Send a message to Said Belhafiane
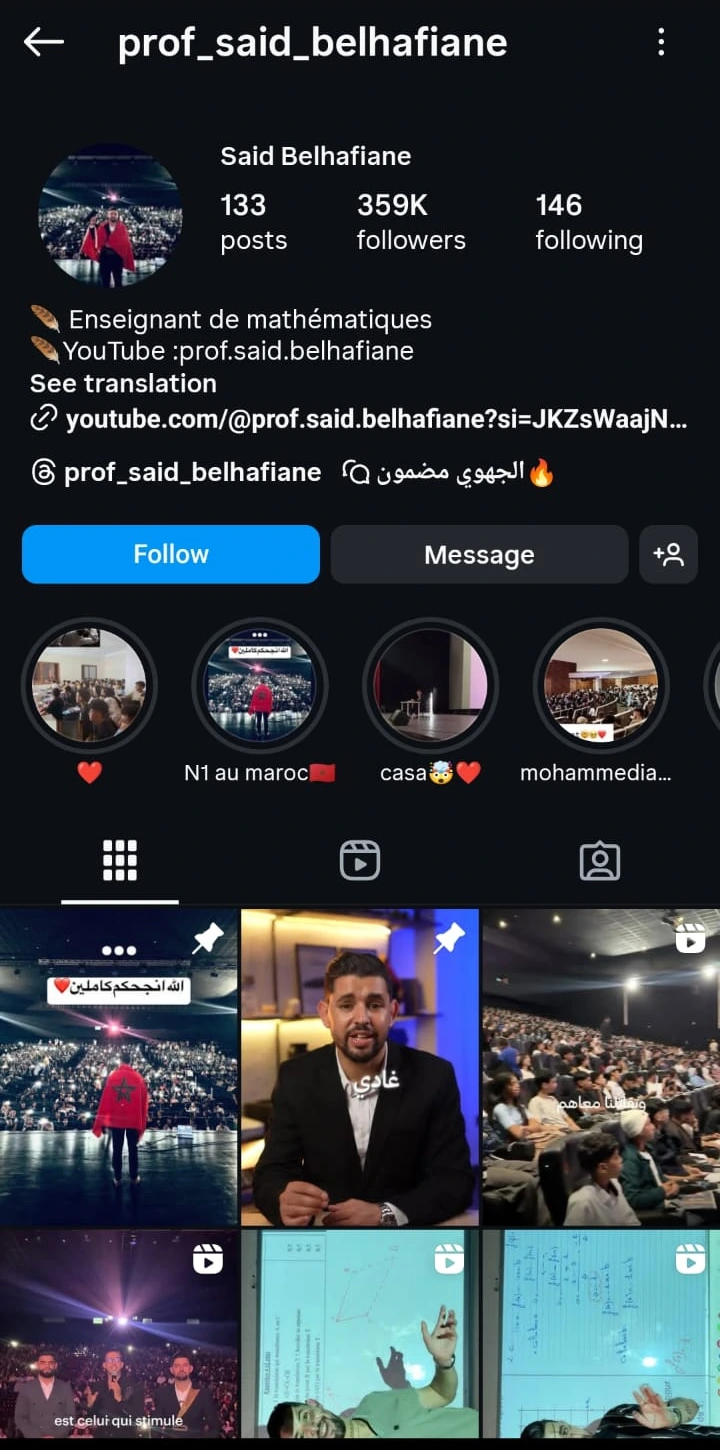720x1450 pixels. click(x=479, y=554)
